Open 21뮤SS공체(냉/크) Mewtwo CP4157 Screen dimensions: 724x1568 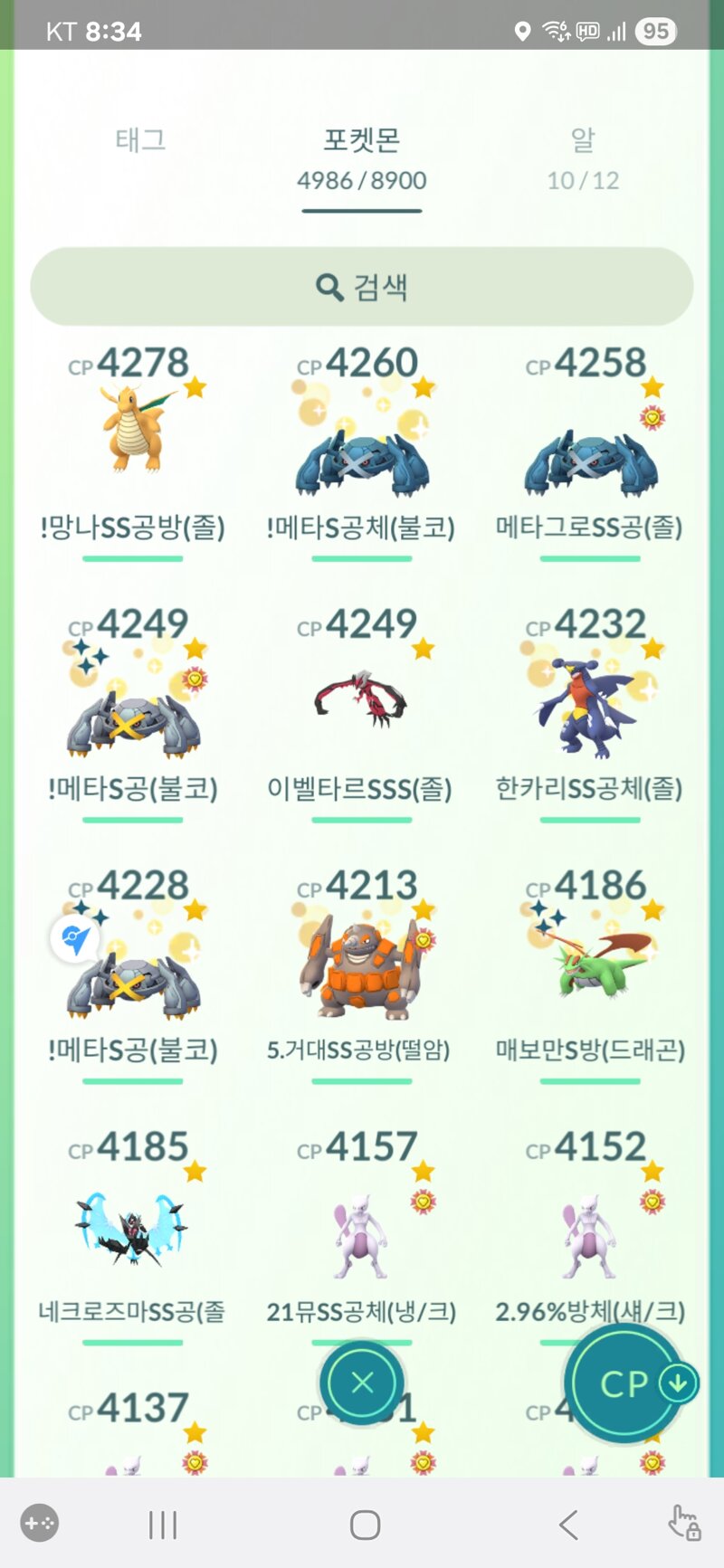tap(362, 1231)
